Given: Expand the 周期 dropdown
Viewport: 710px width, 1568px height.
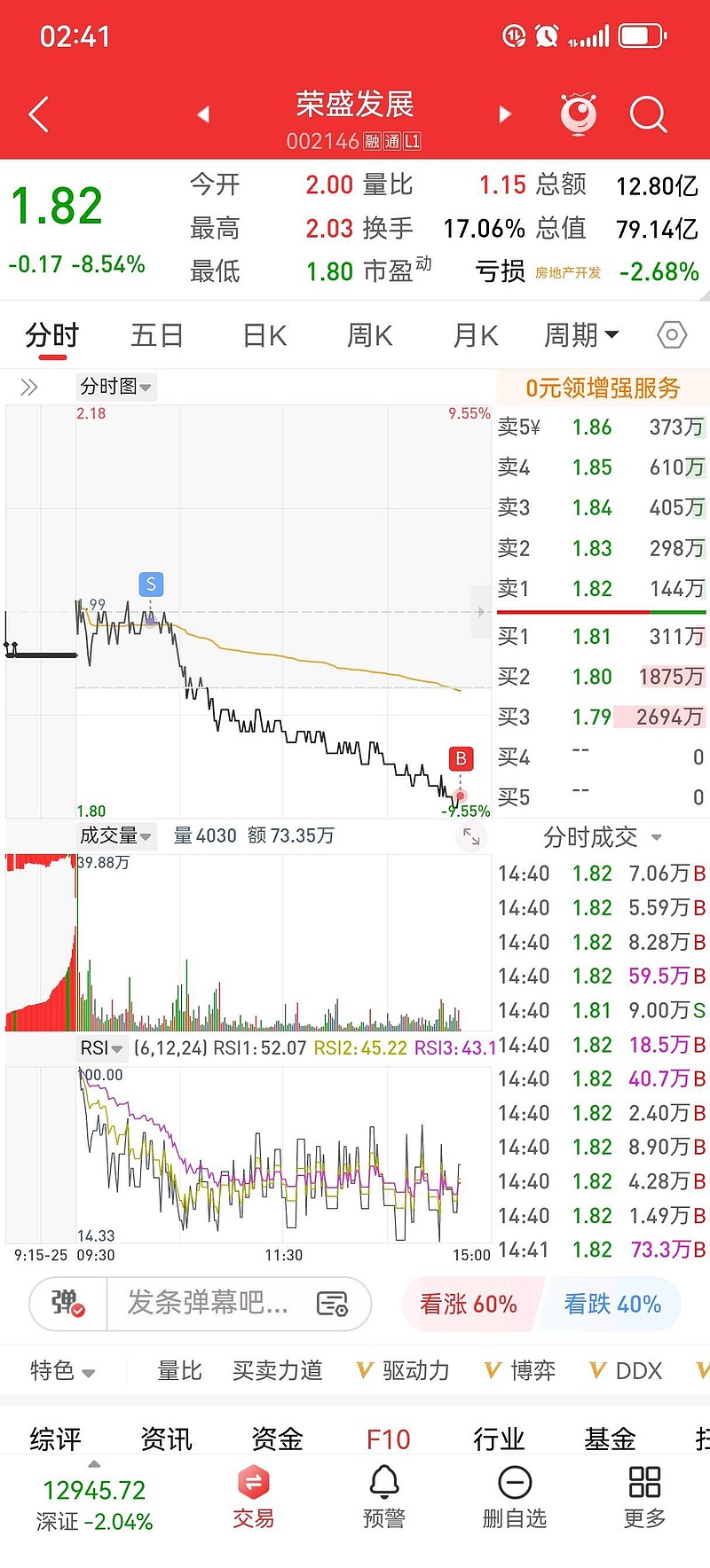Looking at the screenshot, I should (581, 335).
